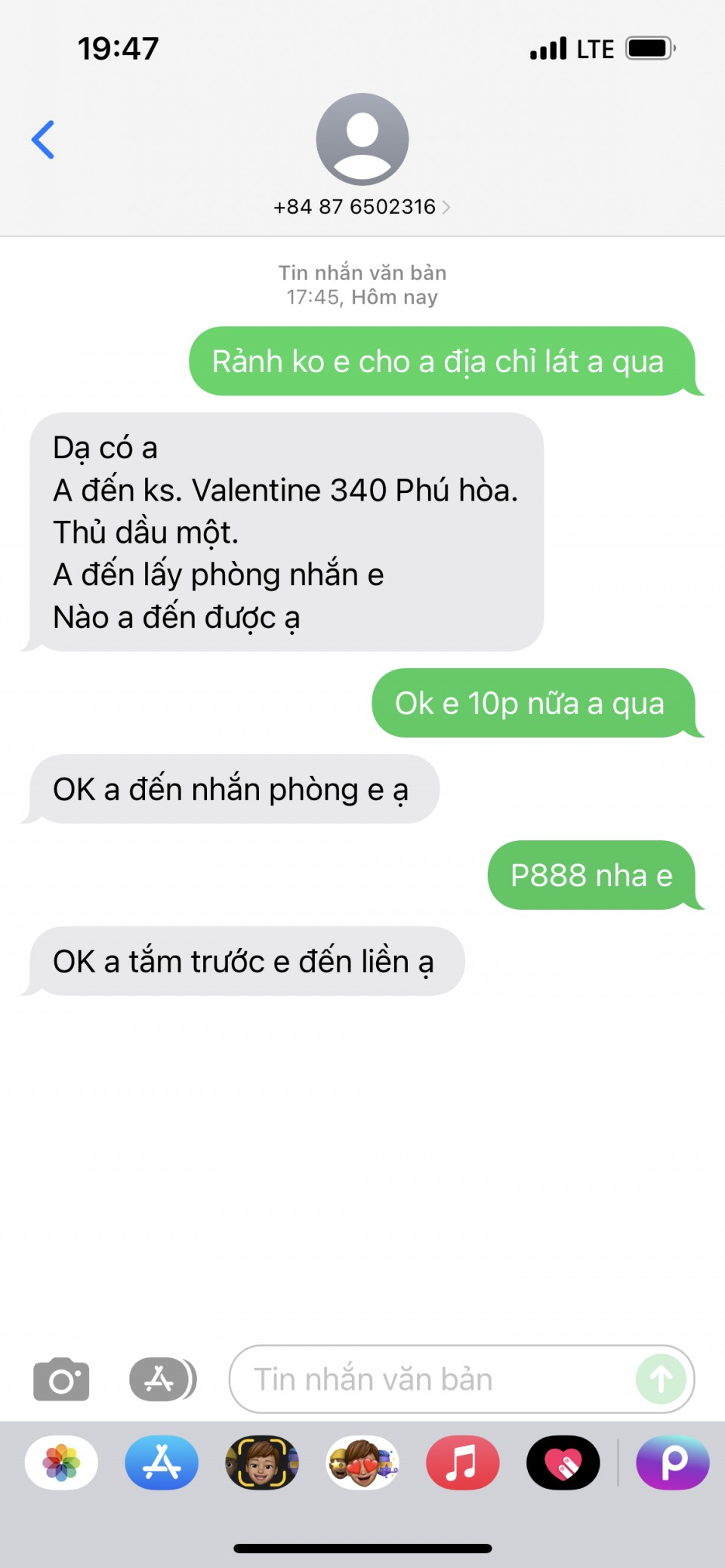This screenshot has height=1568, width=725.
Task: Open Memoji Stickers in the app strip
Action: (362, 1462)
